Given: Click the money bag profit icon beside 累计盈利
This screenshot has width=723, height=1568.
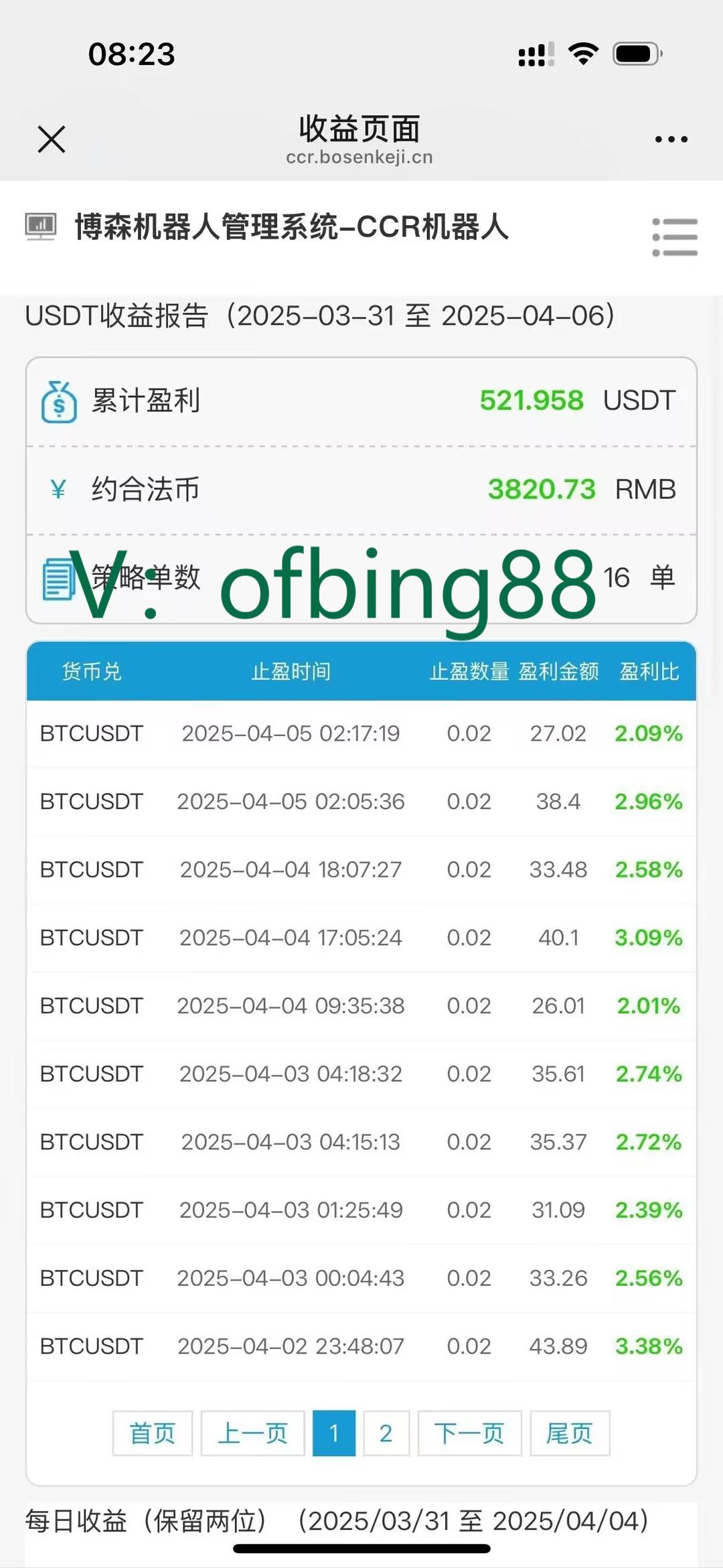Looking at the screenshot, I should pos(59,401).
